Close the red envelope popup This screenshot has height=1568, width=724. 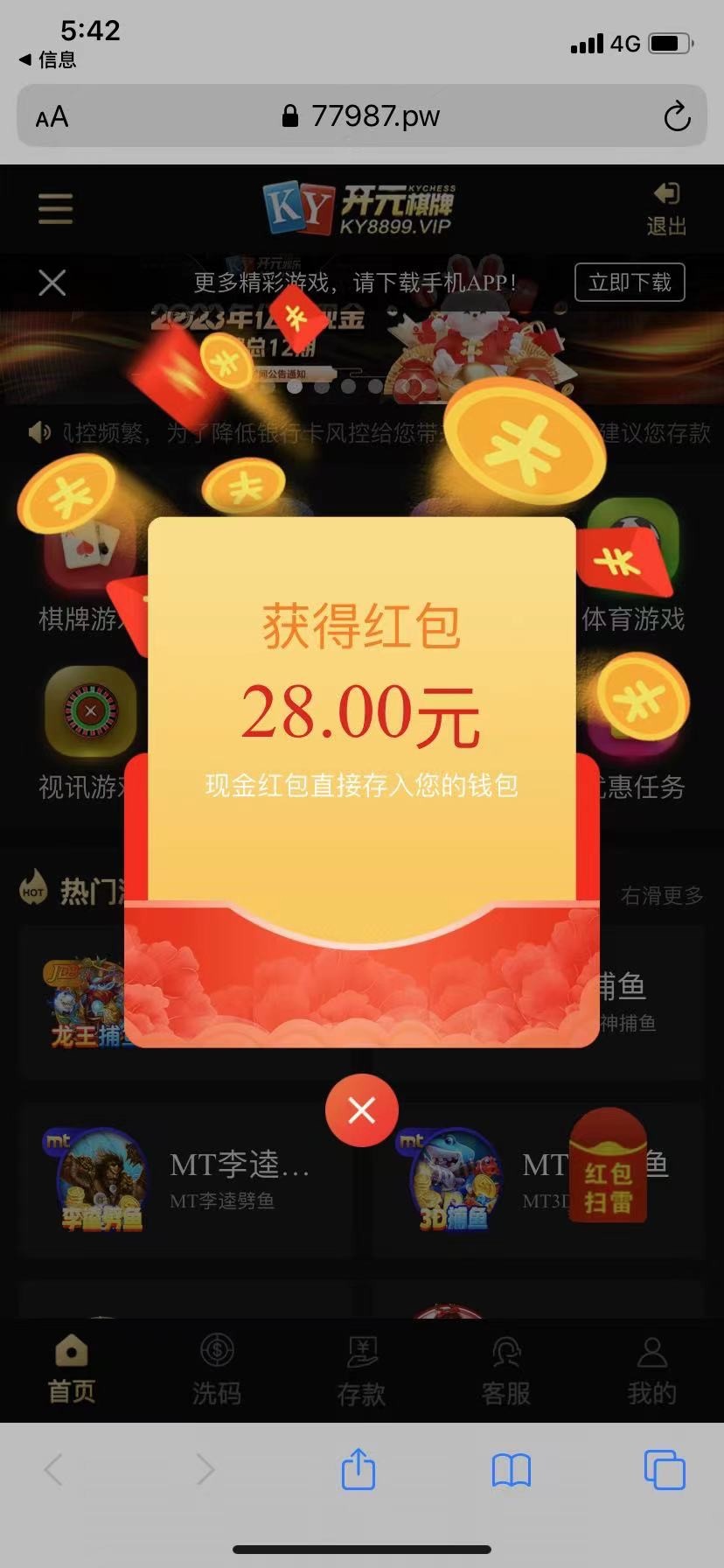point(361,1110)
